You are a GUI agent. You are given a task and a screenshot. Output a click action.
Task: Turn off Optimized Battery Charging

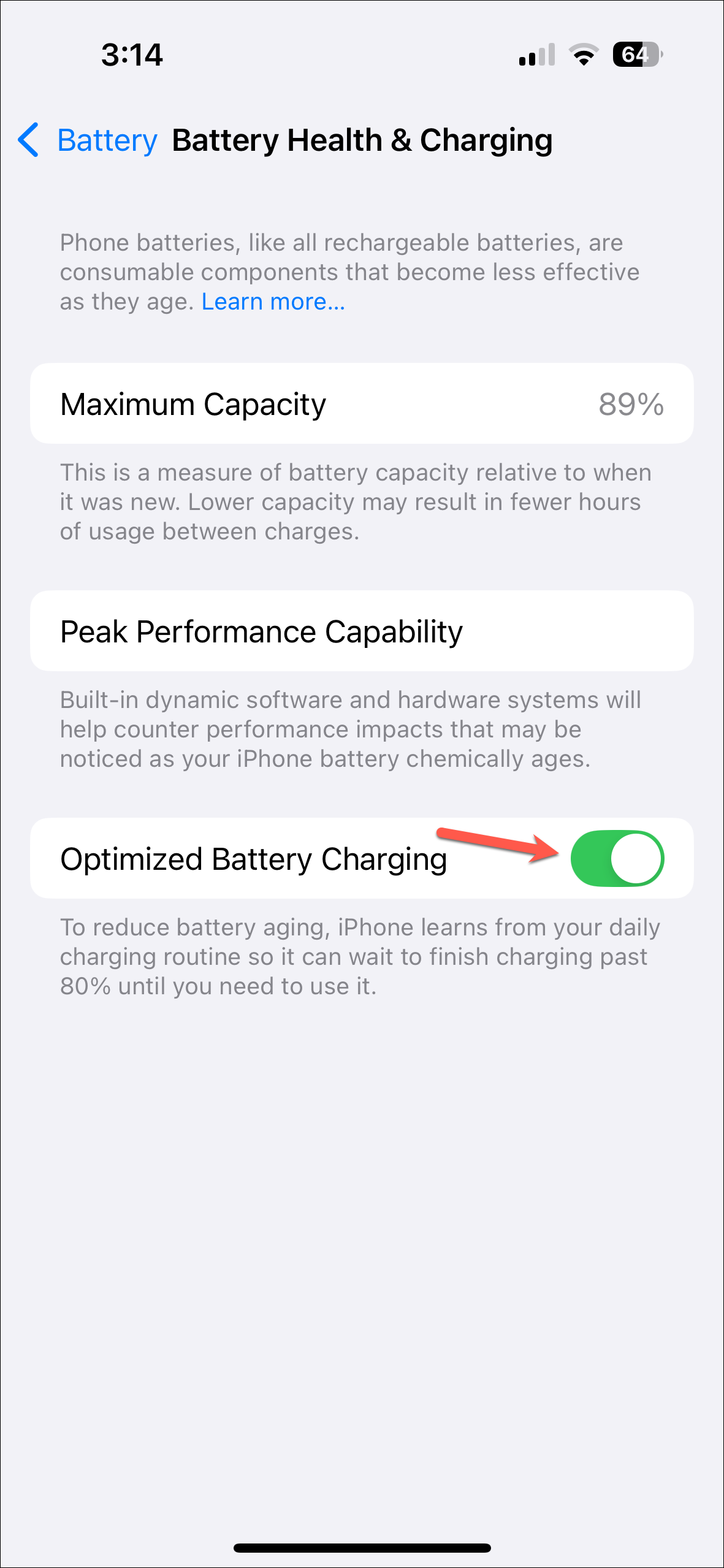click(617, 858)
